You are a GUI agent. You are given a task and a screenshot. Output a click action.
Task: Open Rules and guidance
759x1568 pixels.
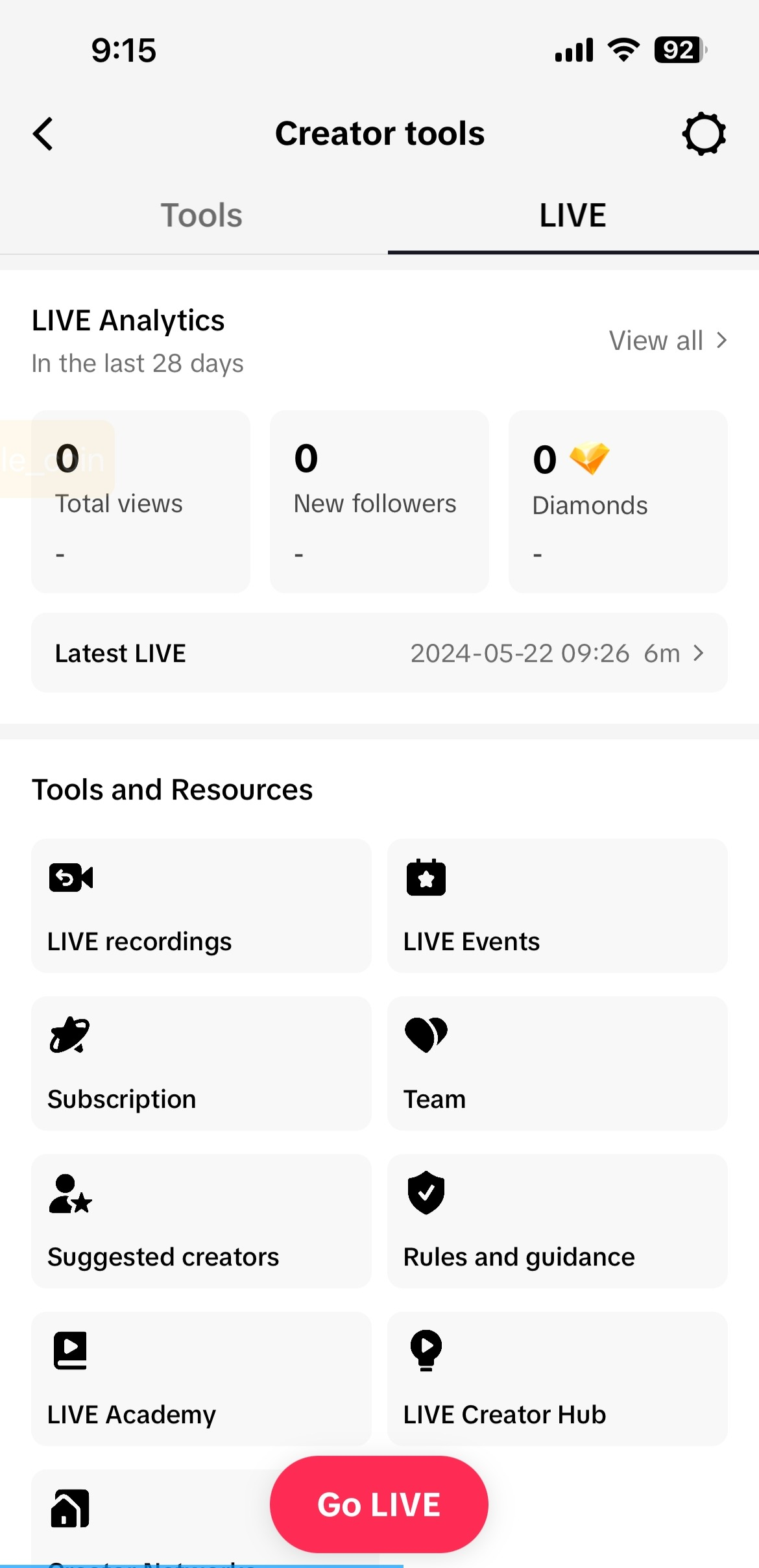[x=557, y=1221]
